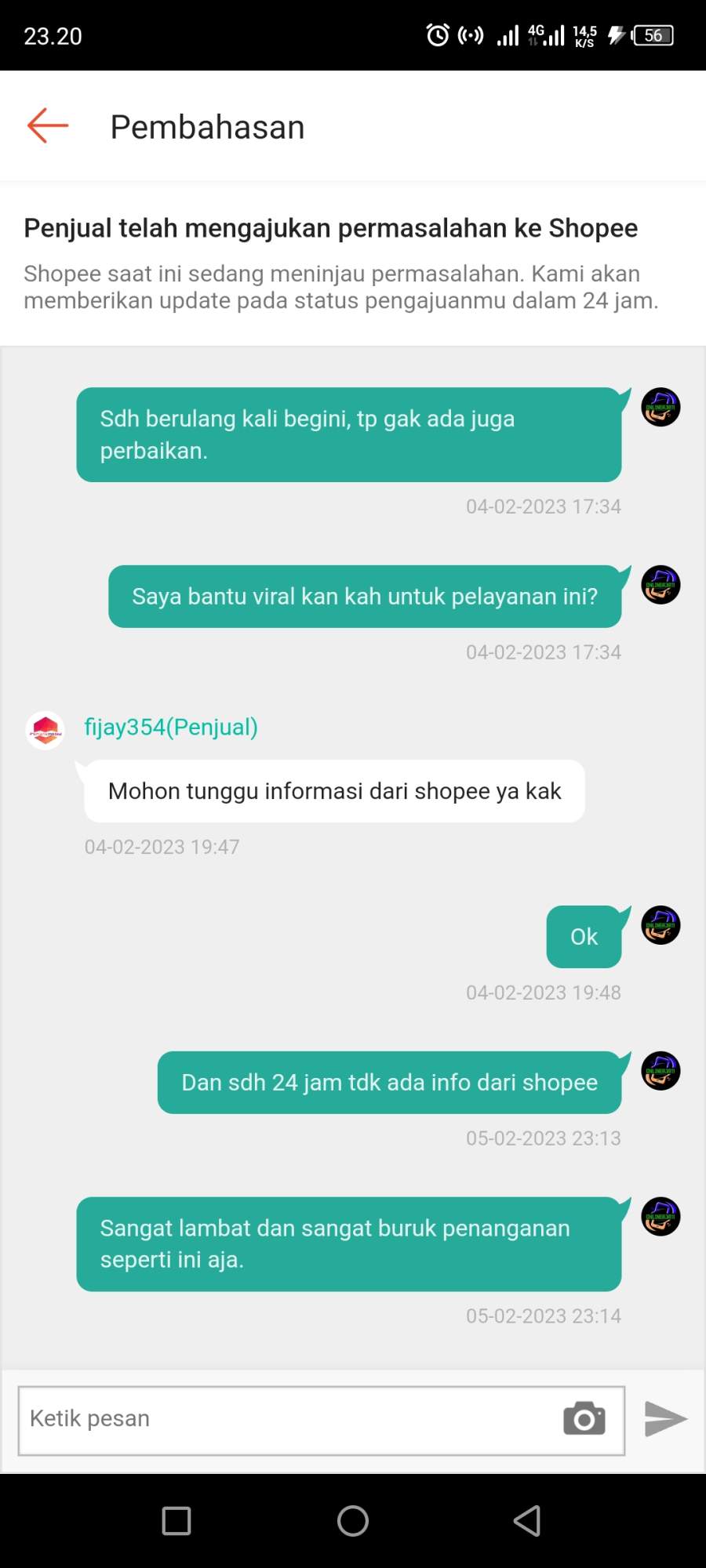706x1568 pixels.
Task: Open fijay354 seller profile name
Action: (171, 728)
